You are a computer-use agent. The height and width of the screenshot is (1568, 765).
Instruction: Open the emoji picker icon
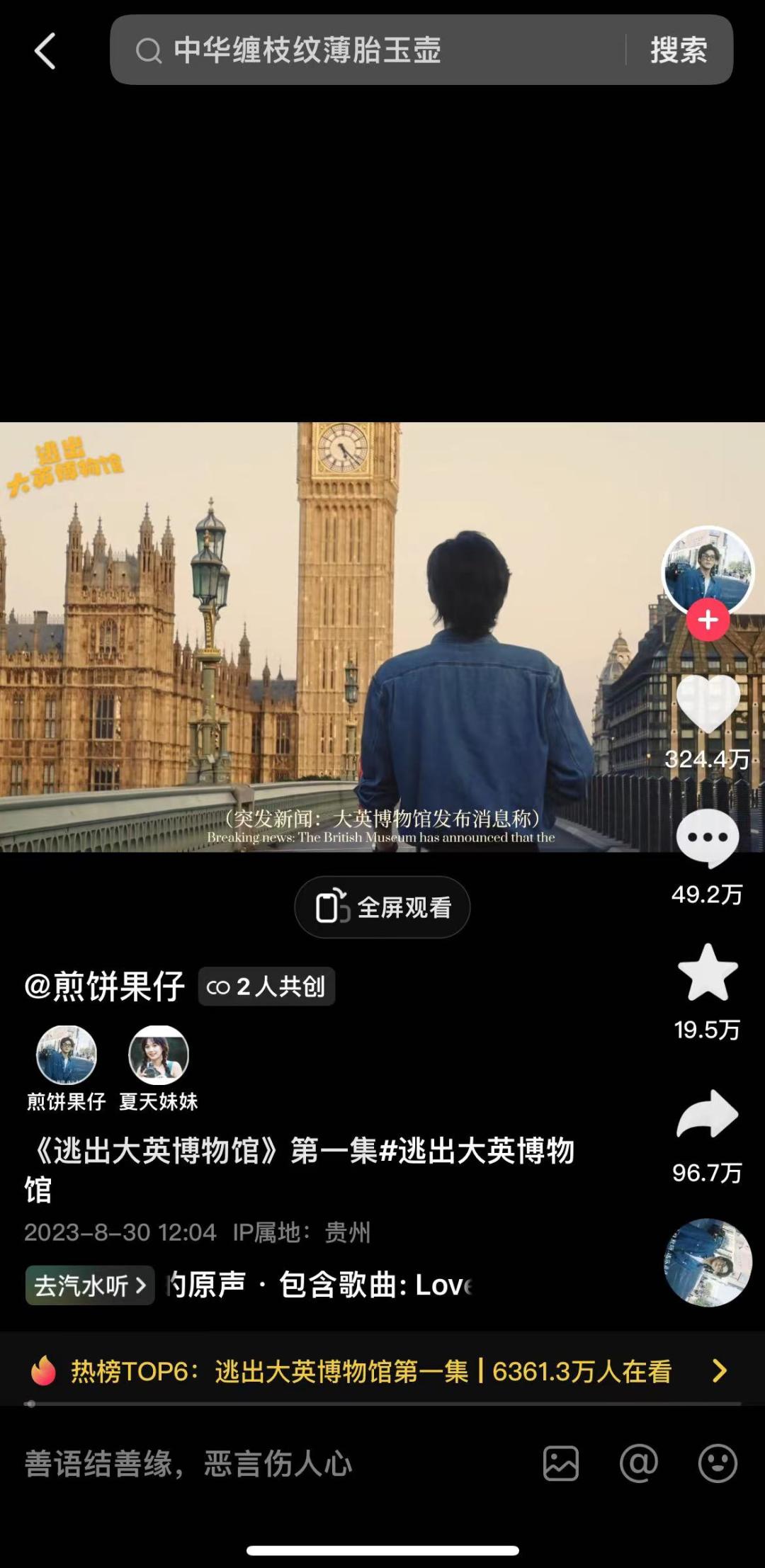click(x=718, y=1463)
